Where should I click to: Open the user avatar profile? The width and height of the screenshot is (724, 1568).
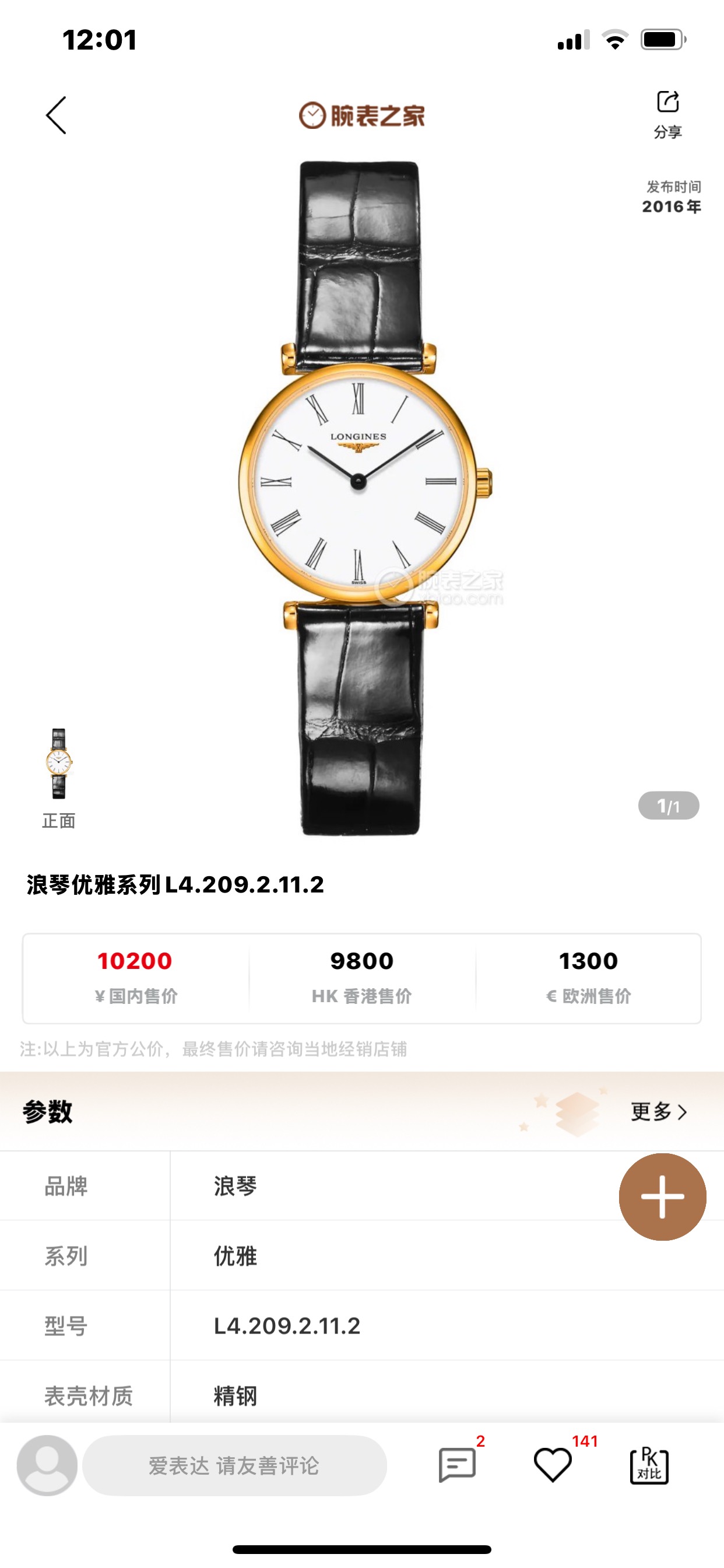pyautogui.click(x=47, y=1465)
